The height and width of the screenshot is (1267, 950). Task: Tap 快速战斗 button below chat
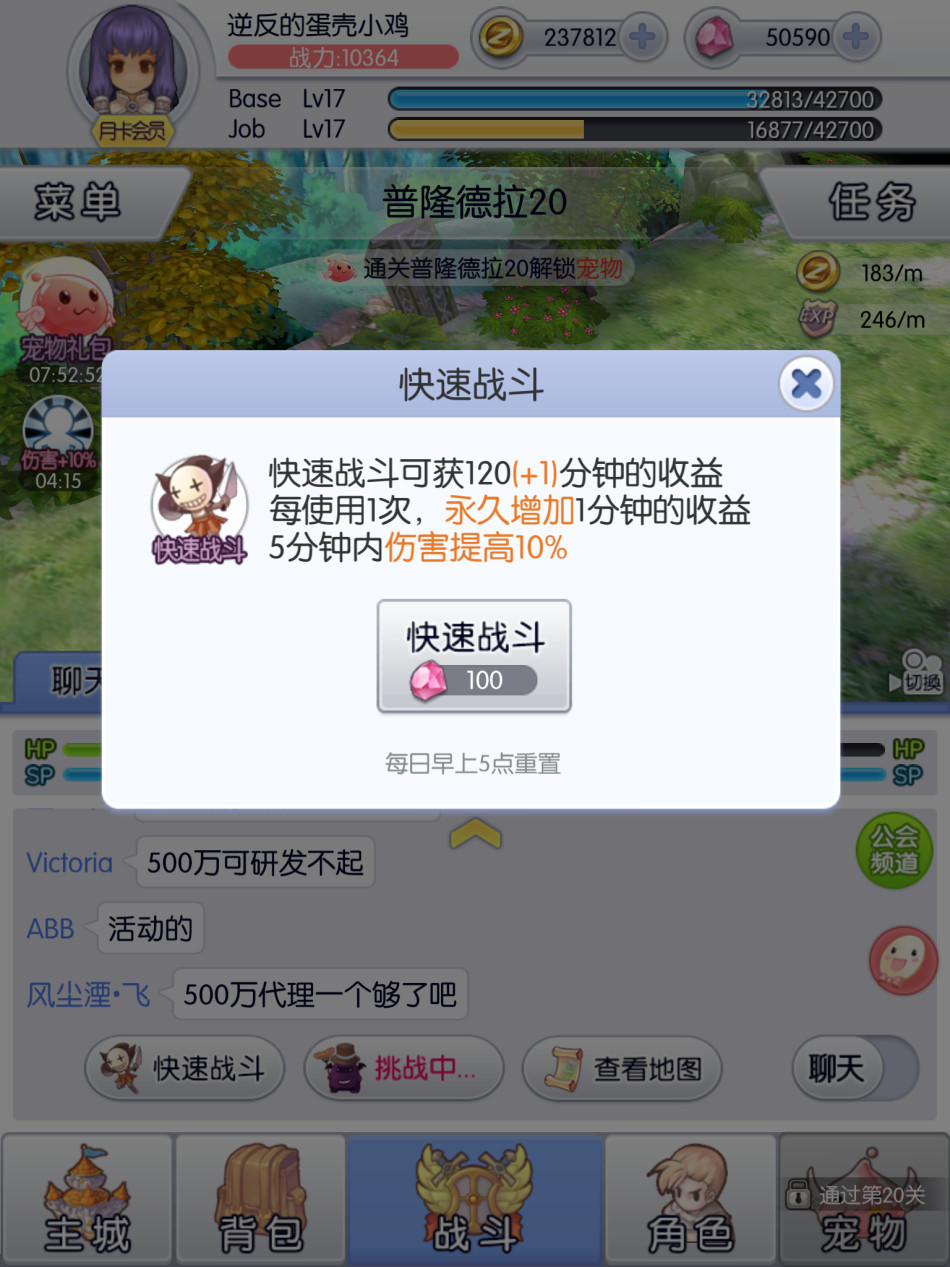pos(186,1069)
